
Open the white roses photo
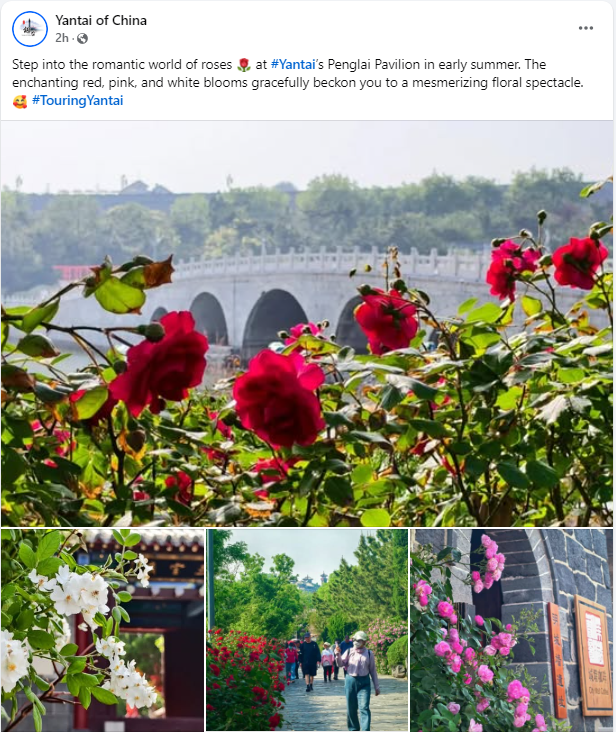(x=102, y=630)
